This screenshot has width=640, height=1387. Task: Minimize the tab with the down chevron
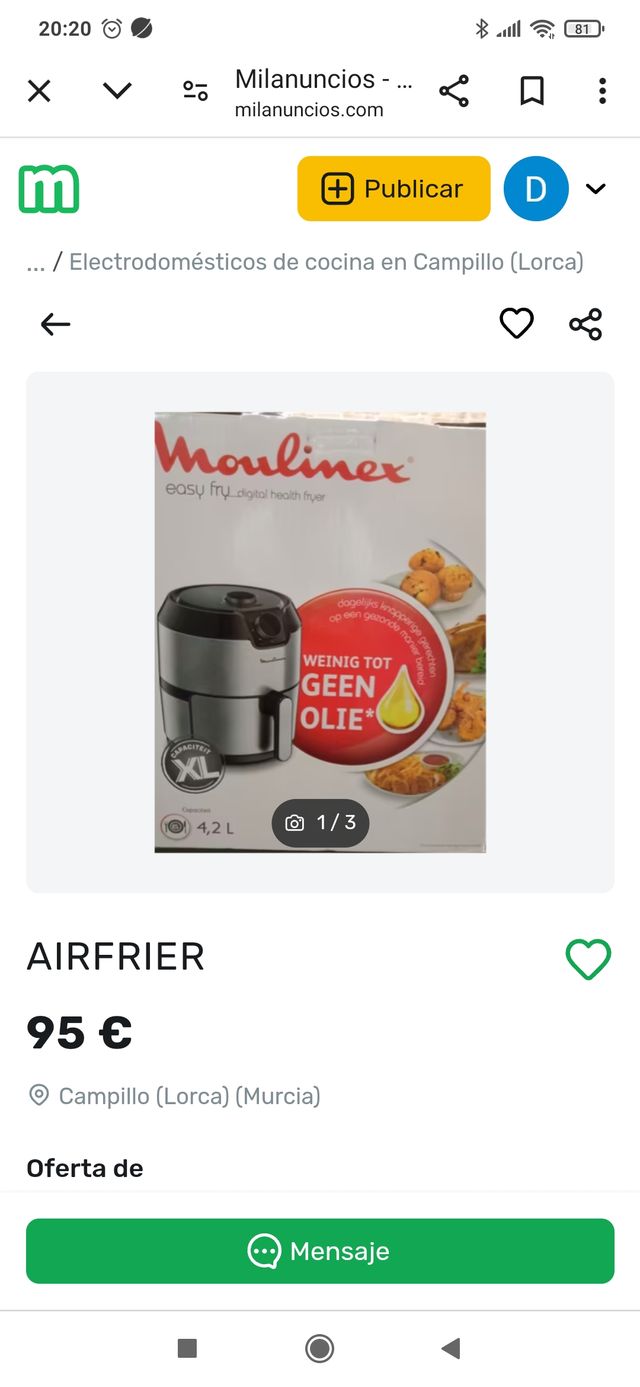pyautogui.click(x=117, y=92)
